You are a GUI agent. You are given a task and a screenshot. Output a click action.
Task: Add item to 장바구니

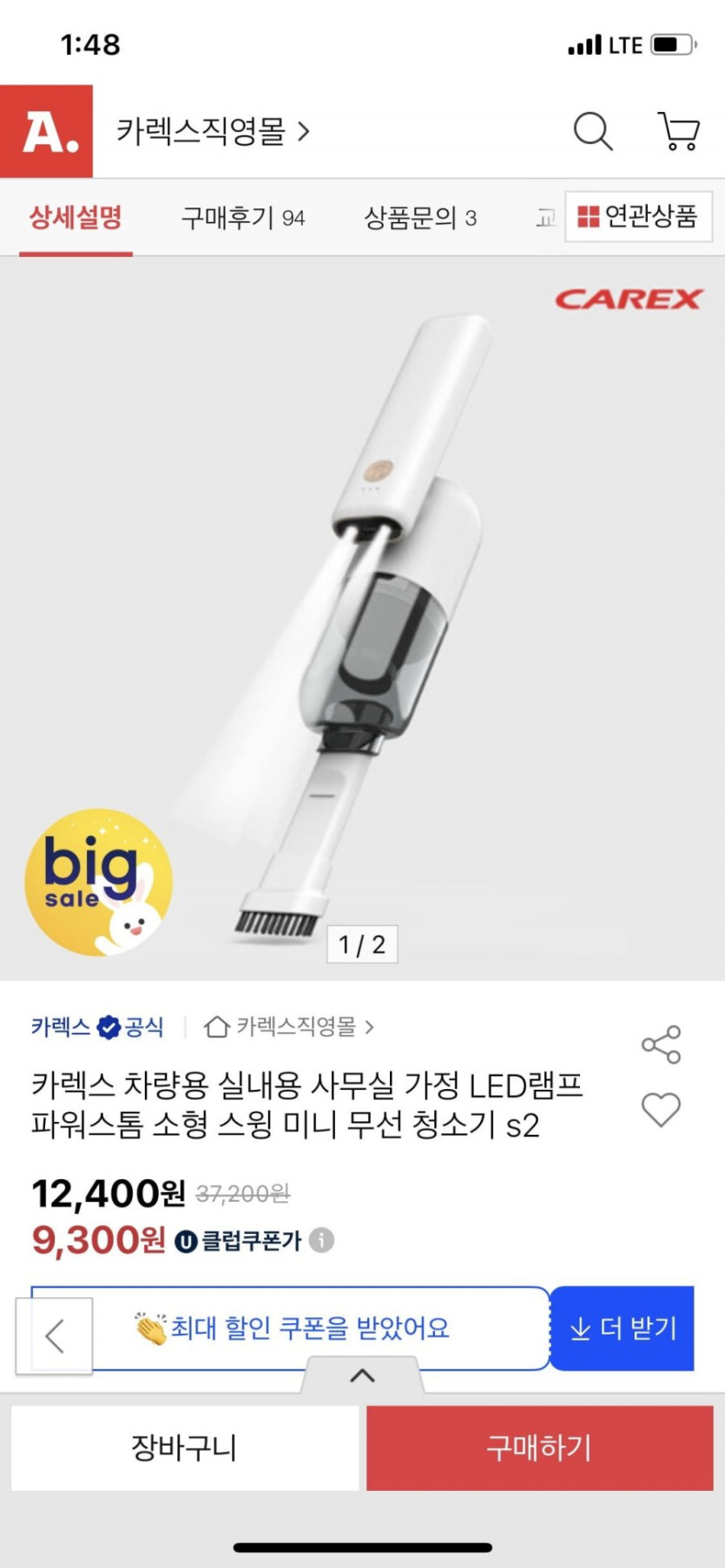184,1447
